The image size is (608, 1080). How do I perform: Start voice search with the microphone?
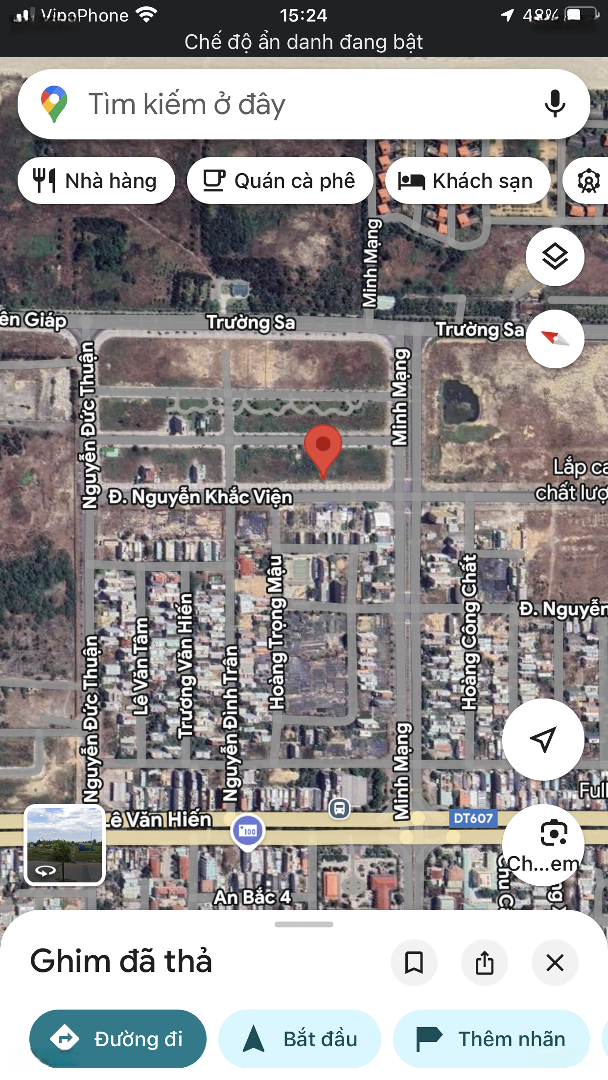(555, 103)
